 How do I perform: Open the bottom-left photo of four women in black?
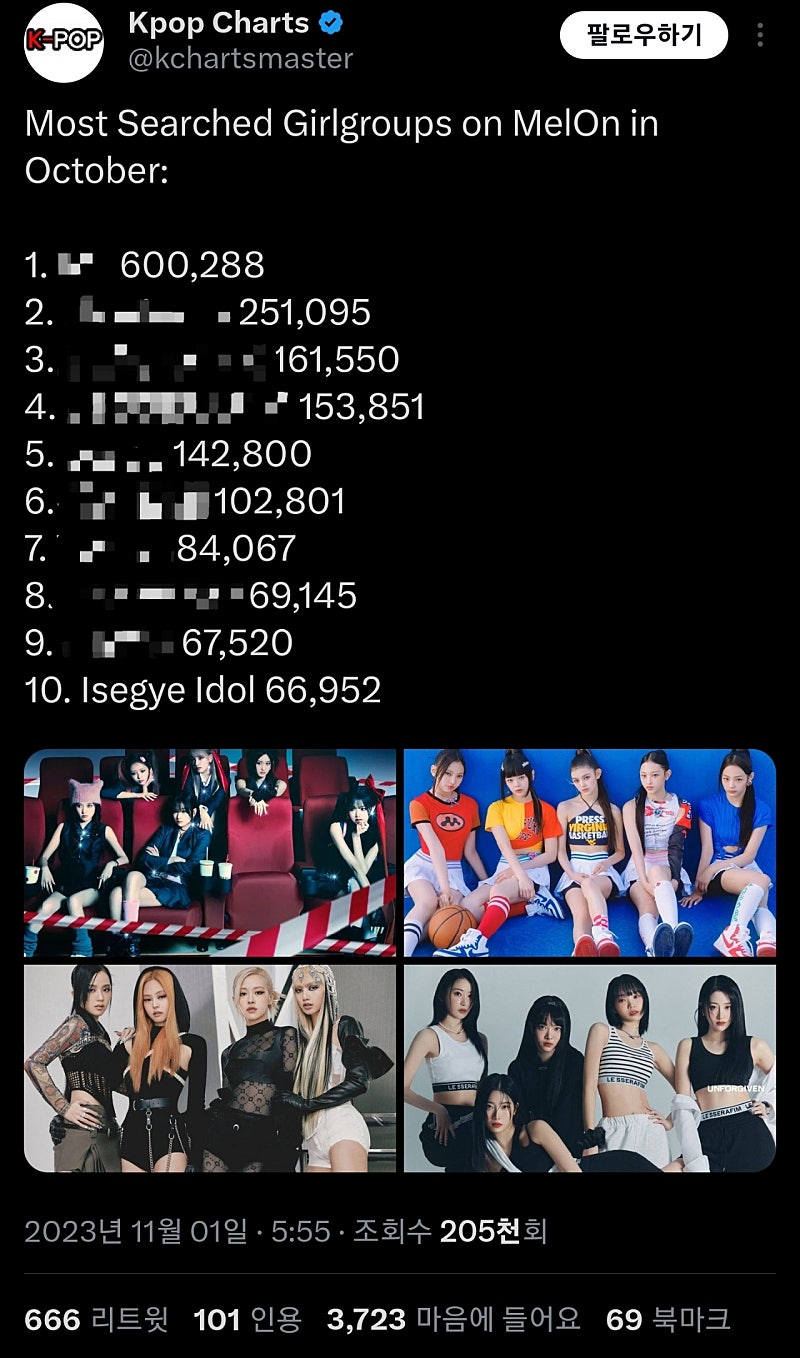click(210, 1068)
